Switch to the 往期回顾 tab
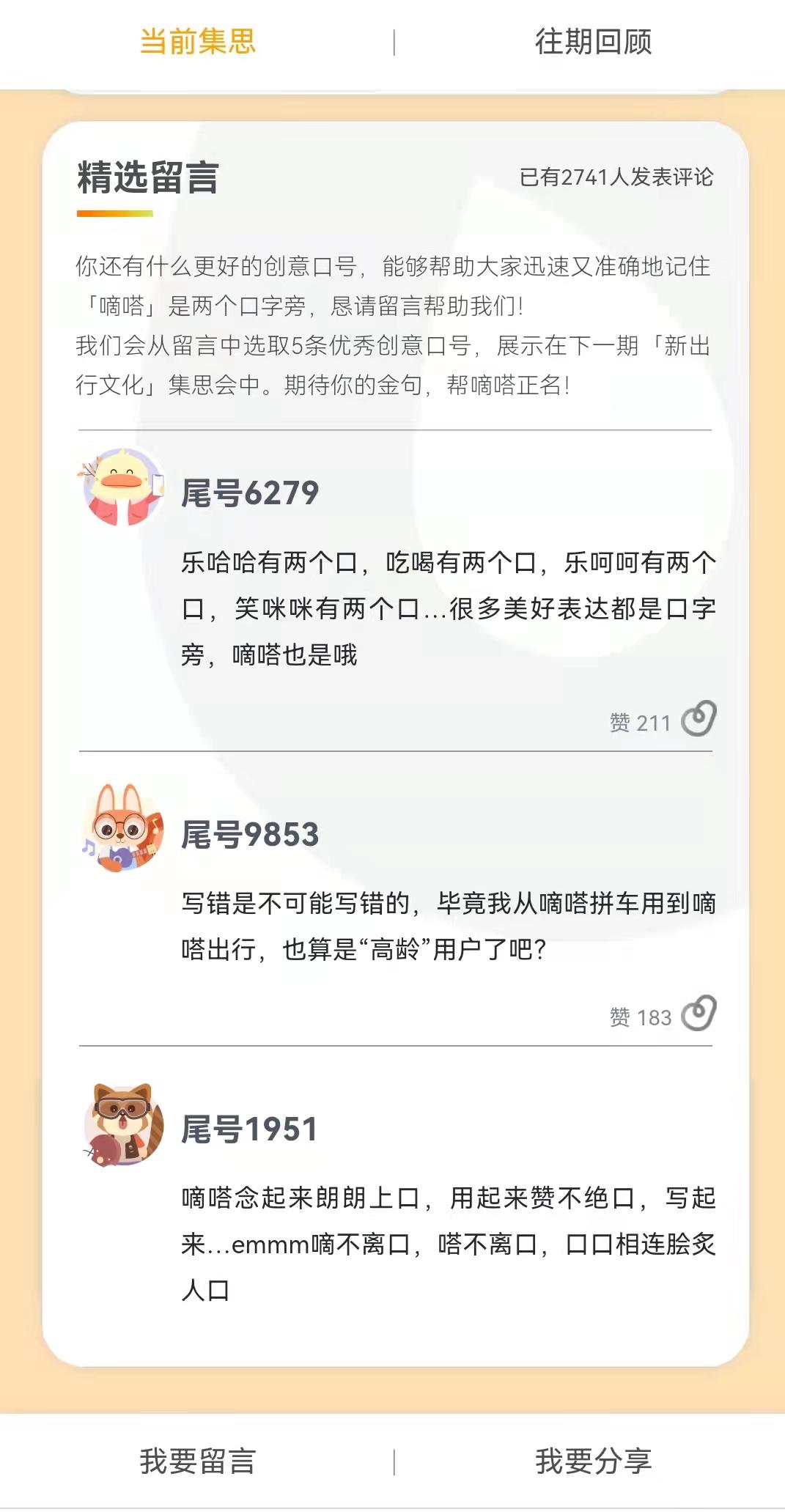The width and height of the screenshot is (785, 1512). pyautogui.click(x=593, y=42)
